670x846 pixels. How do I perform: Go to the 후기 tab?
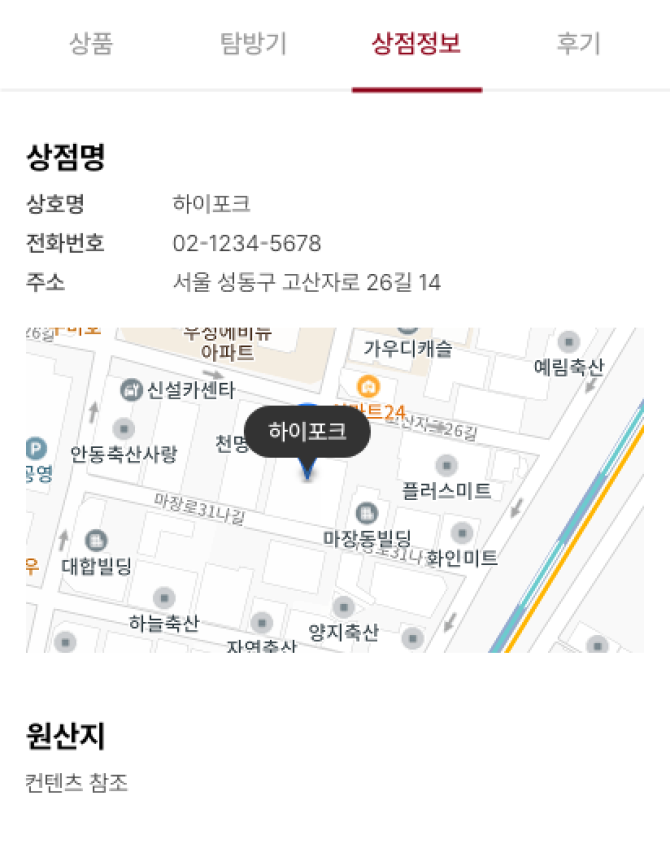(x=578, y=45)
